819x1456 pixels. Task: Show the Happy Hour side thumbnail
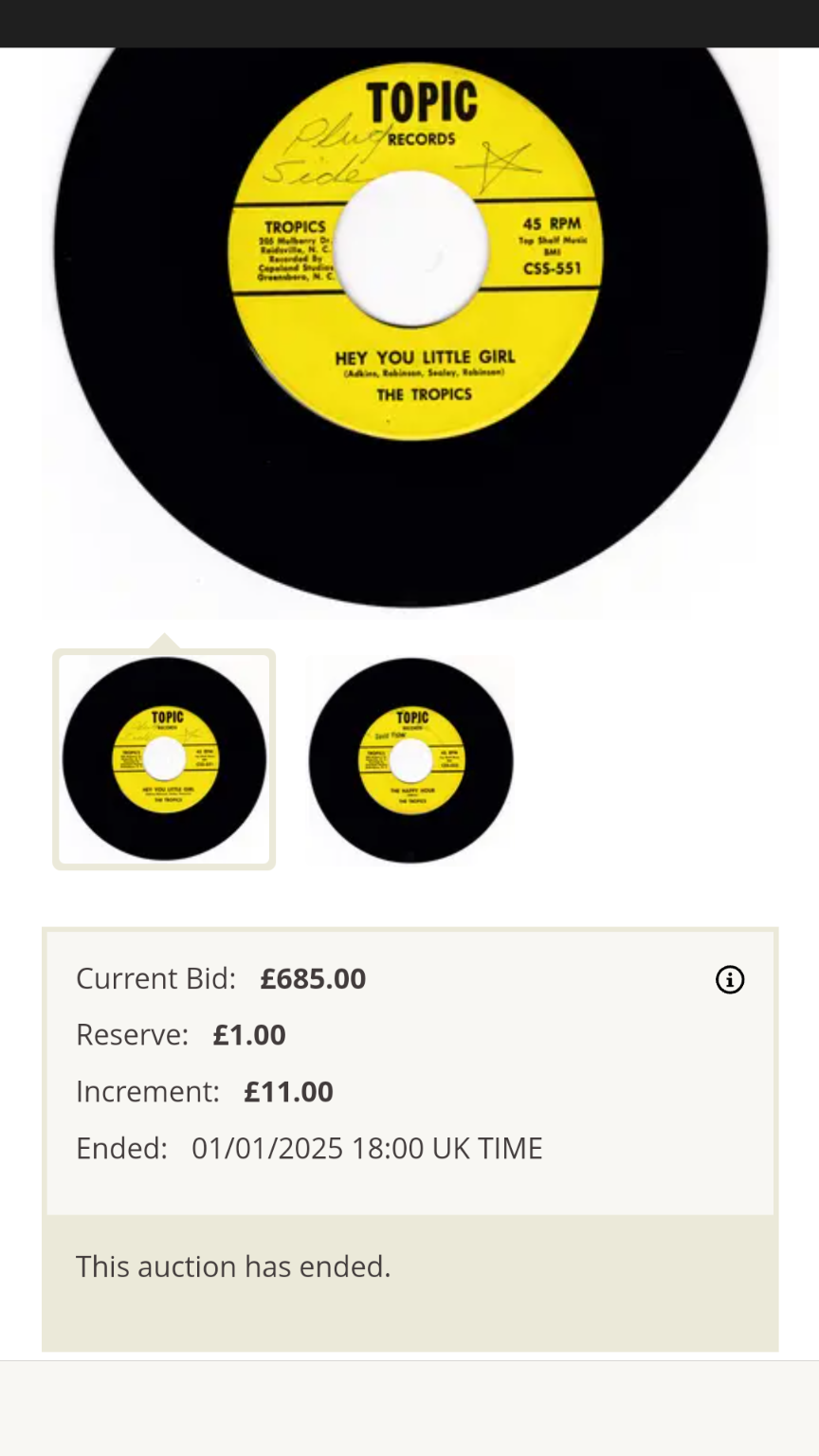tap(410, 760)
